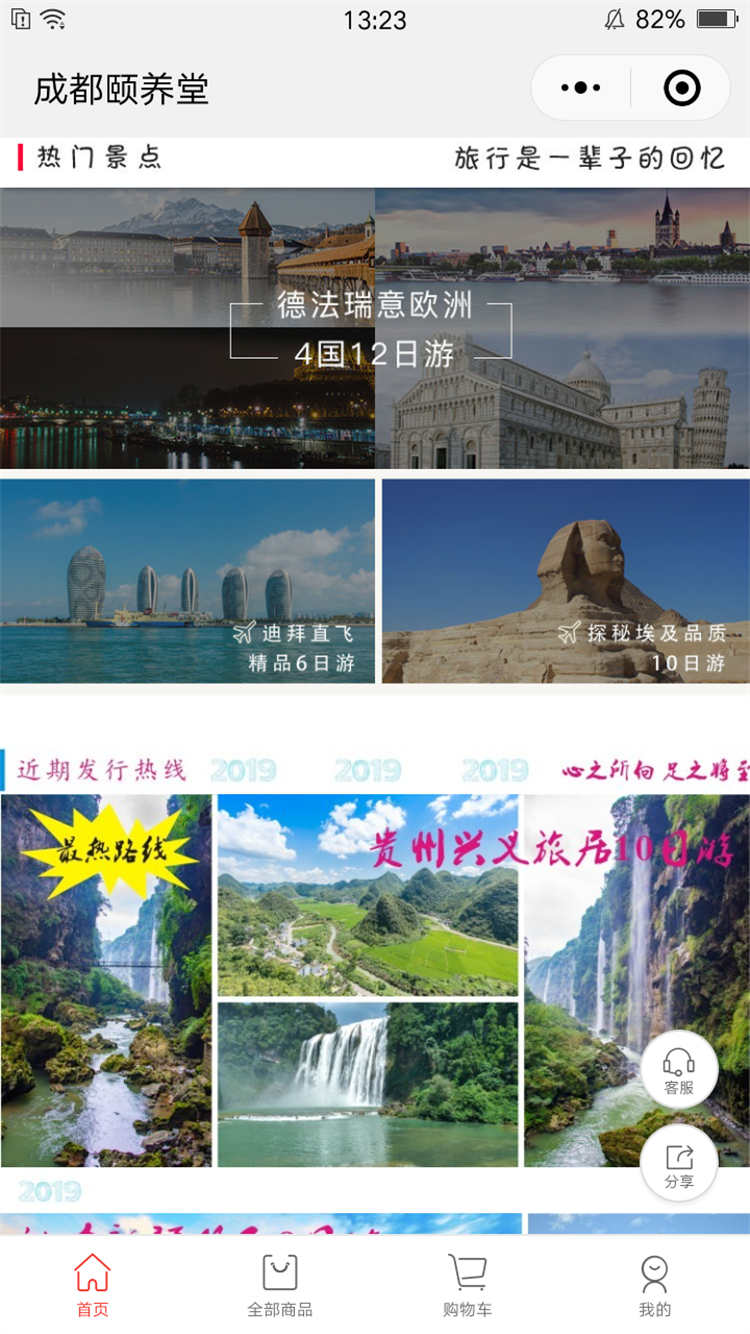Open the 德法瑞意欧洲4国12日游 banner
Image resolution: width=750 pixels, height=1334 pixels.
374,328
